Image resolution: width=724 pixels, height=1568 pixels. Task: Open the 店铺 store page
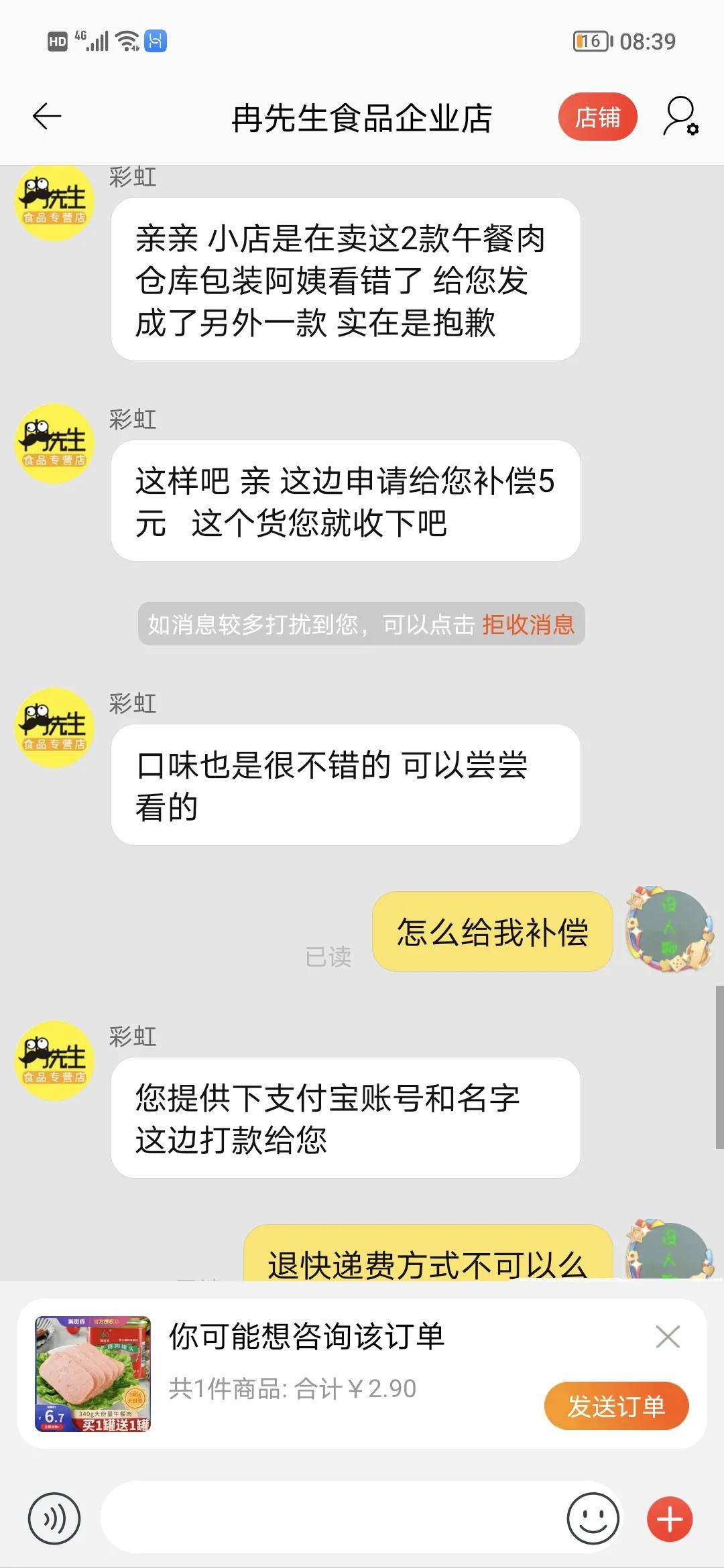pyautogui.click(x=597, y=115)
